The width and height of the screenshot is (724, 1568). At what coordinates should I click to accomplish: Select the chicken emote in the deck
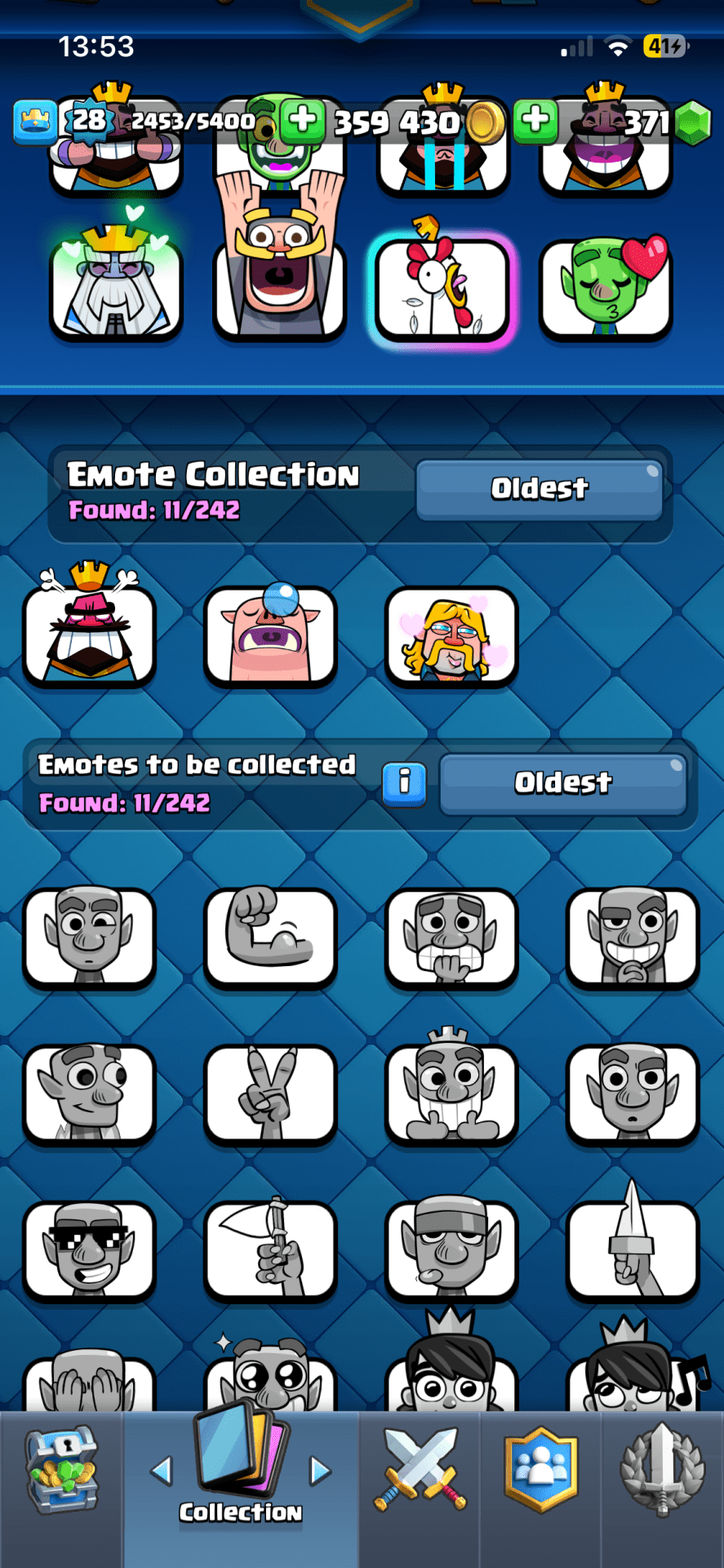pos(442,288)
